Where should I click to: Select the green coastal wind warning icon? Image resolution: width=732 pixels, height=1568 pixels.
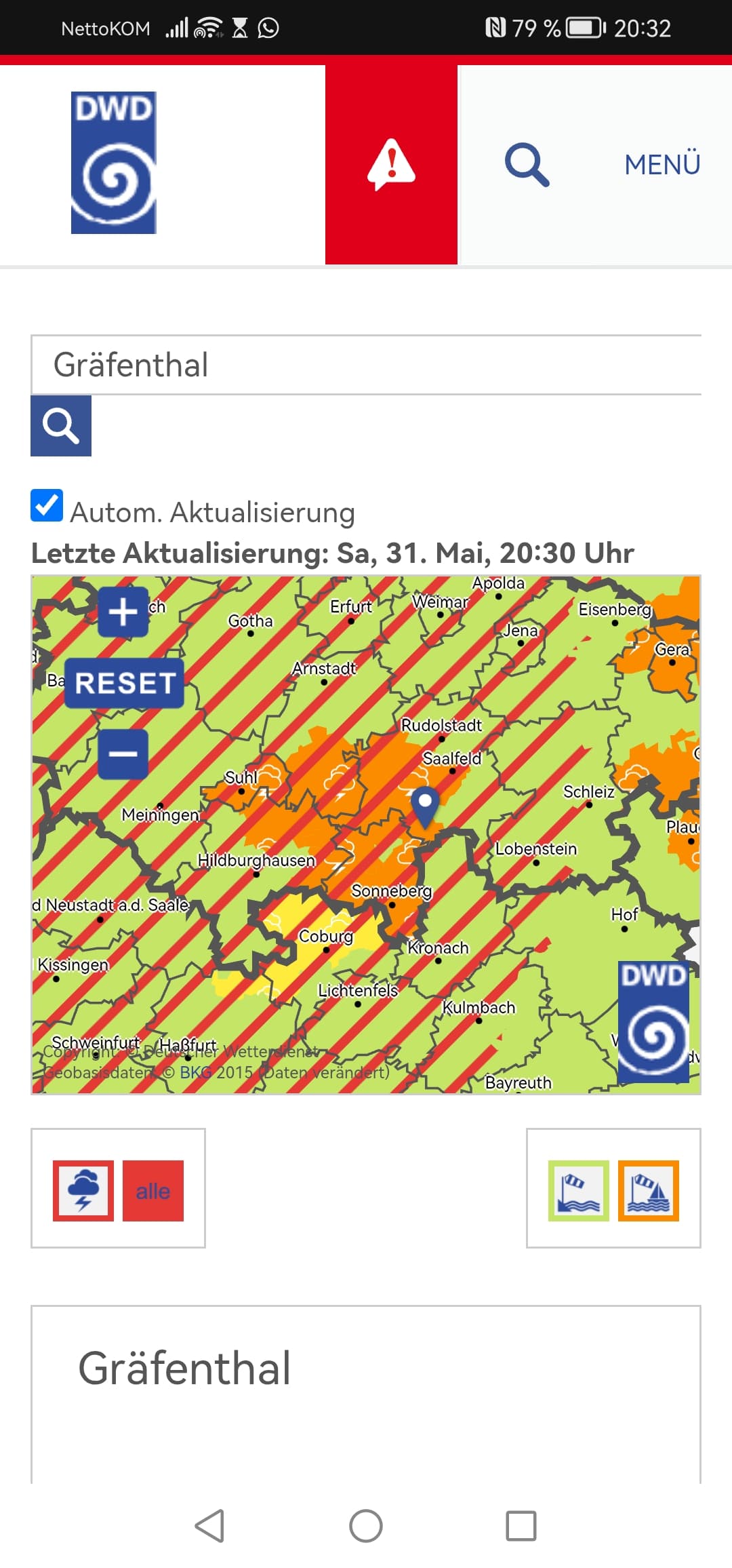tap(578, 1191)
